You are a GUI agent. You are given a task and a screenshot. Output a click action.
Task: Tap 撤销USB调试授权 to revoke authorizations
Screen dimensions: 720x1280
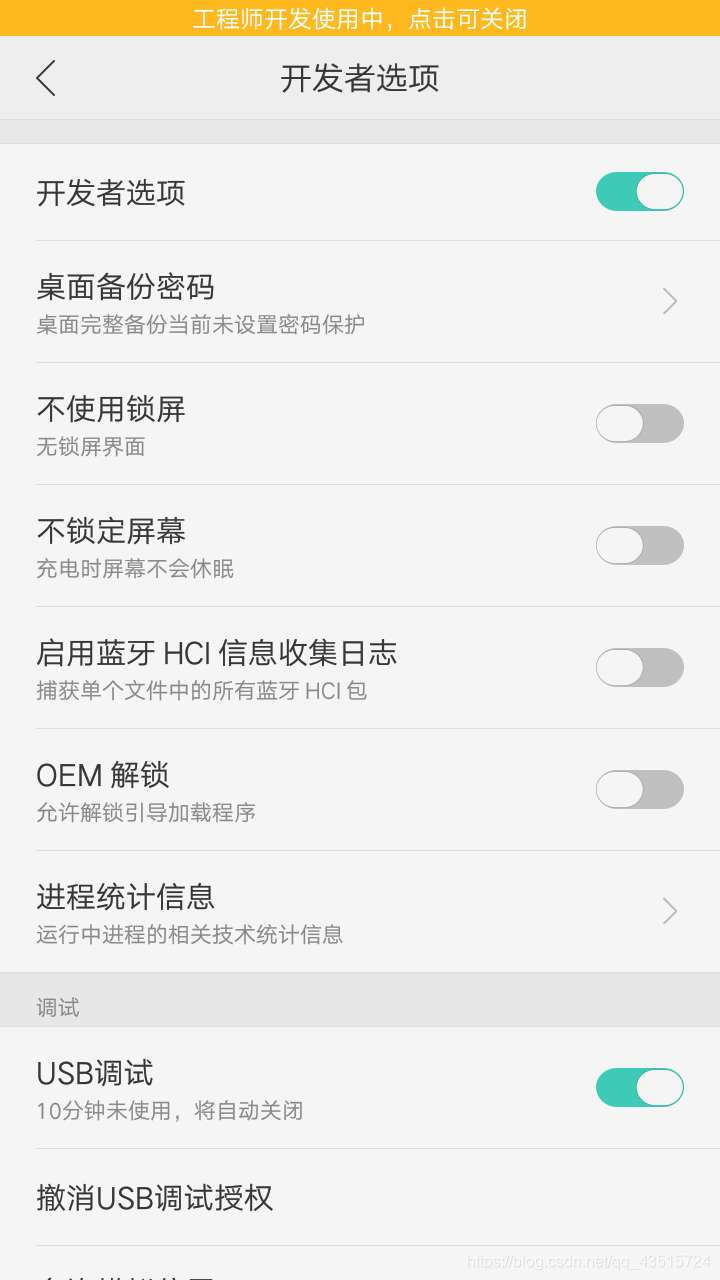(x=155, y=1197)
